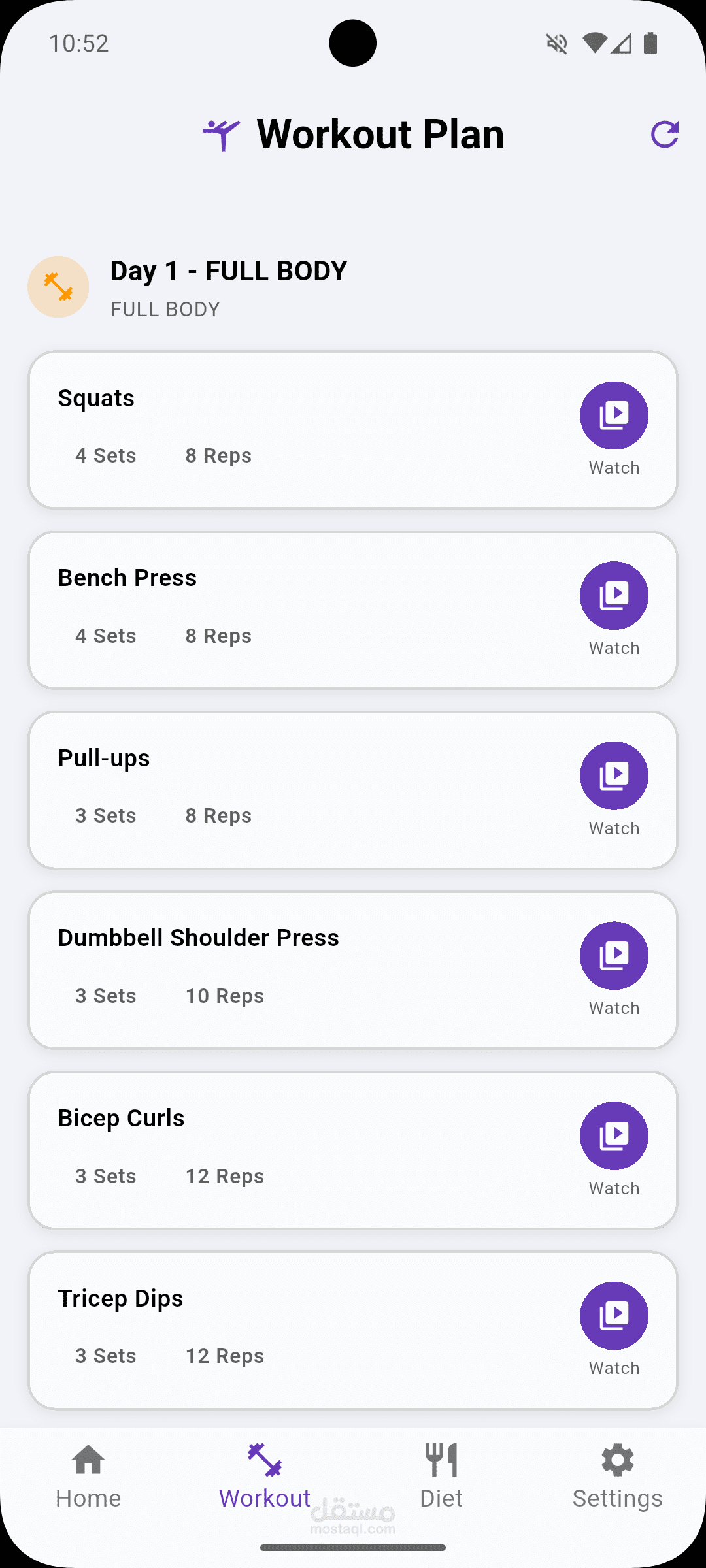The image size is (706, 1568).
Task: Watch the Dumbbell Shoulder Press video
Action: coord(614,955)
